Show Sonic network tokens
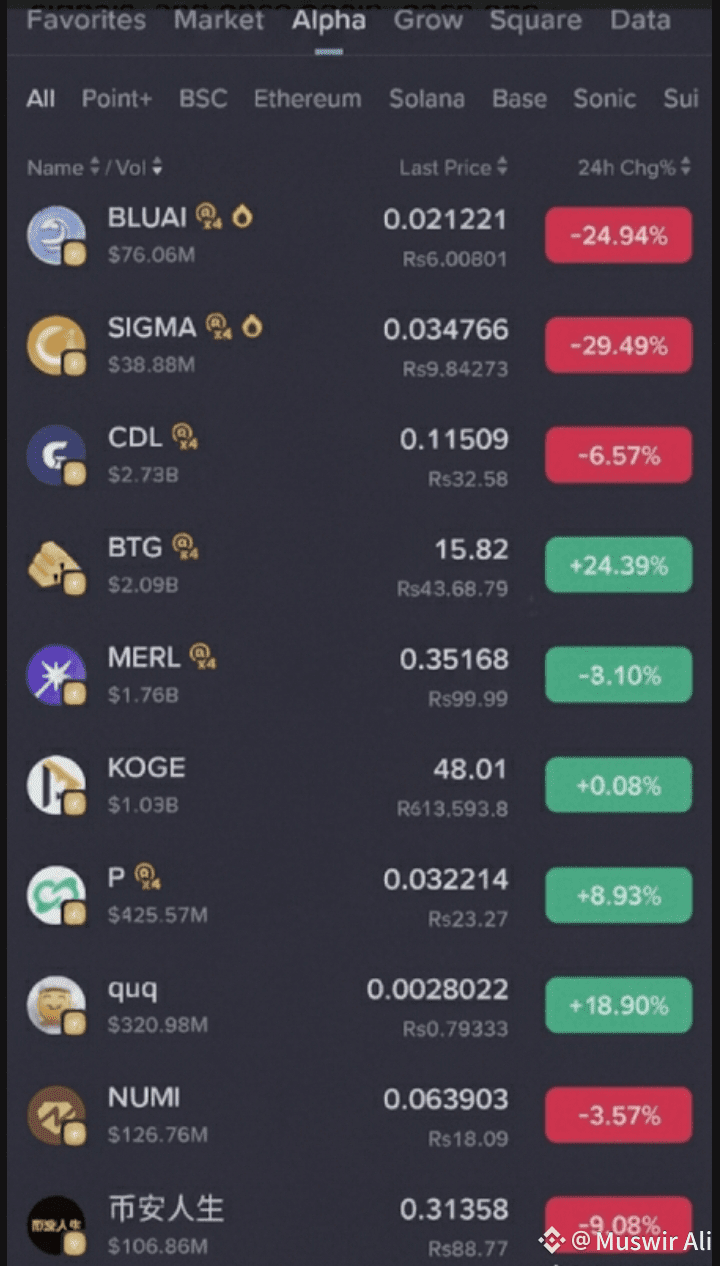Viewport: 720px width, 1266px height. point(604,99)
